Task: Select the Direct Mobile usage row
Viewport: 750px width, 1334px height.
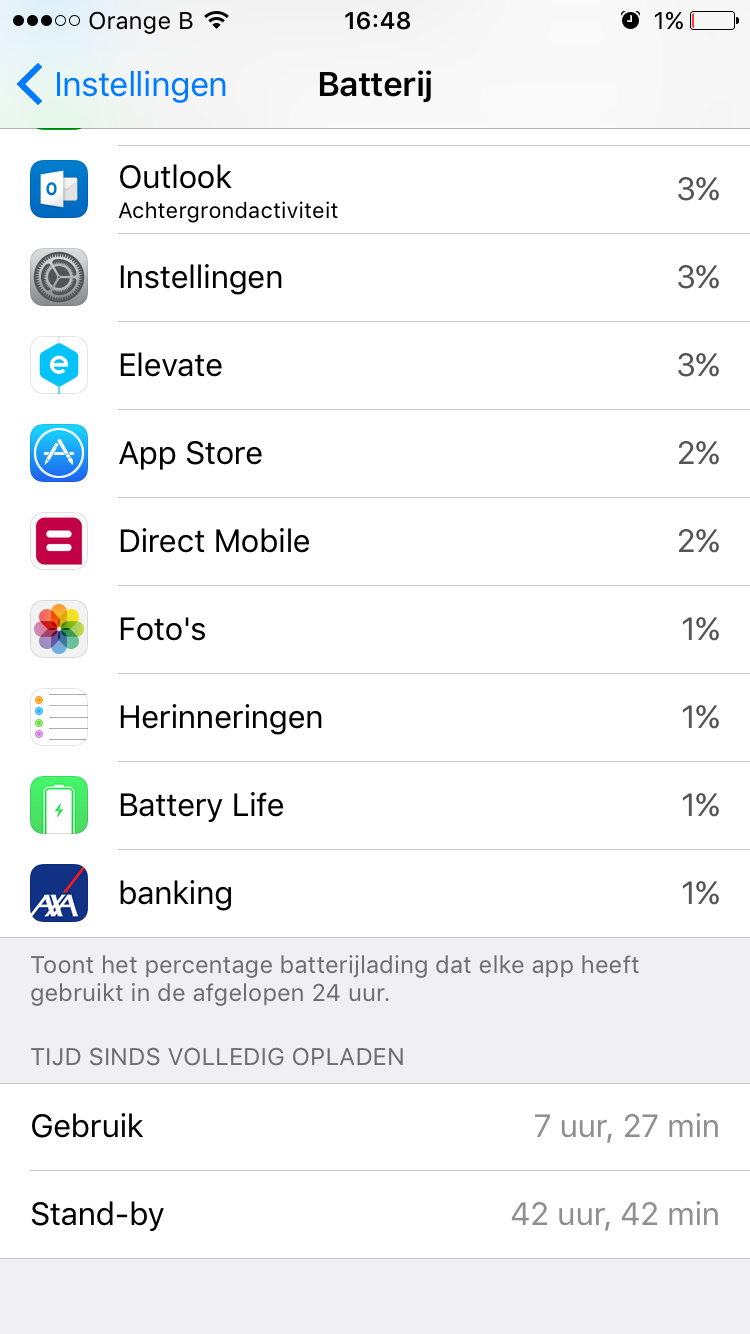Action: (x=375, y=542)
